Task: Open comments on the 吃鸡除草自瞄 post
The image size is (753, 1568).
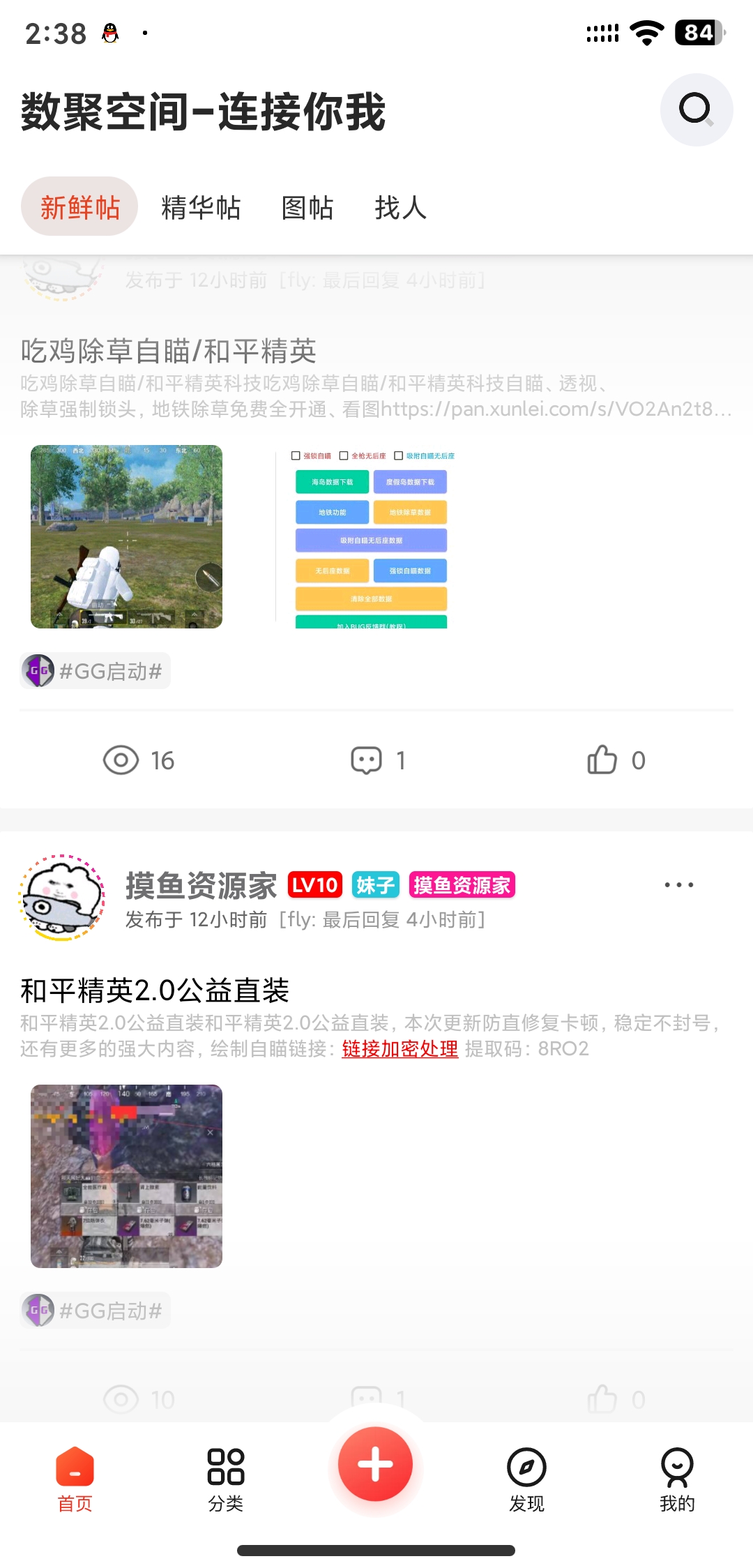Action: [377, 760]
